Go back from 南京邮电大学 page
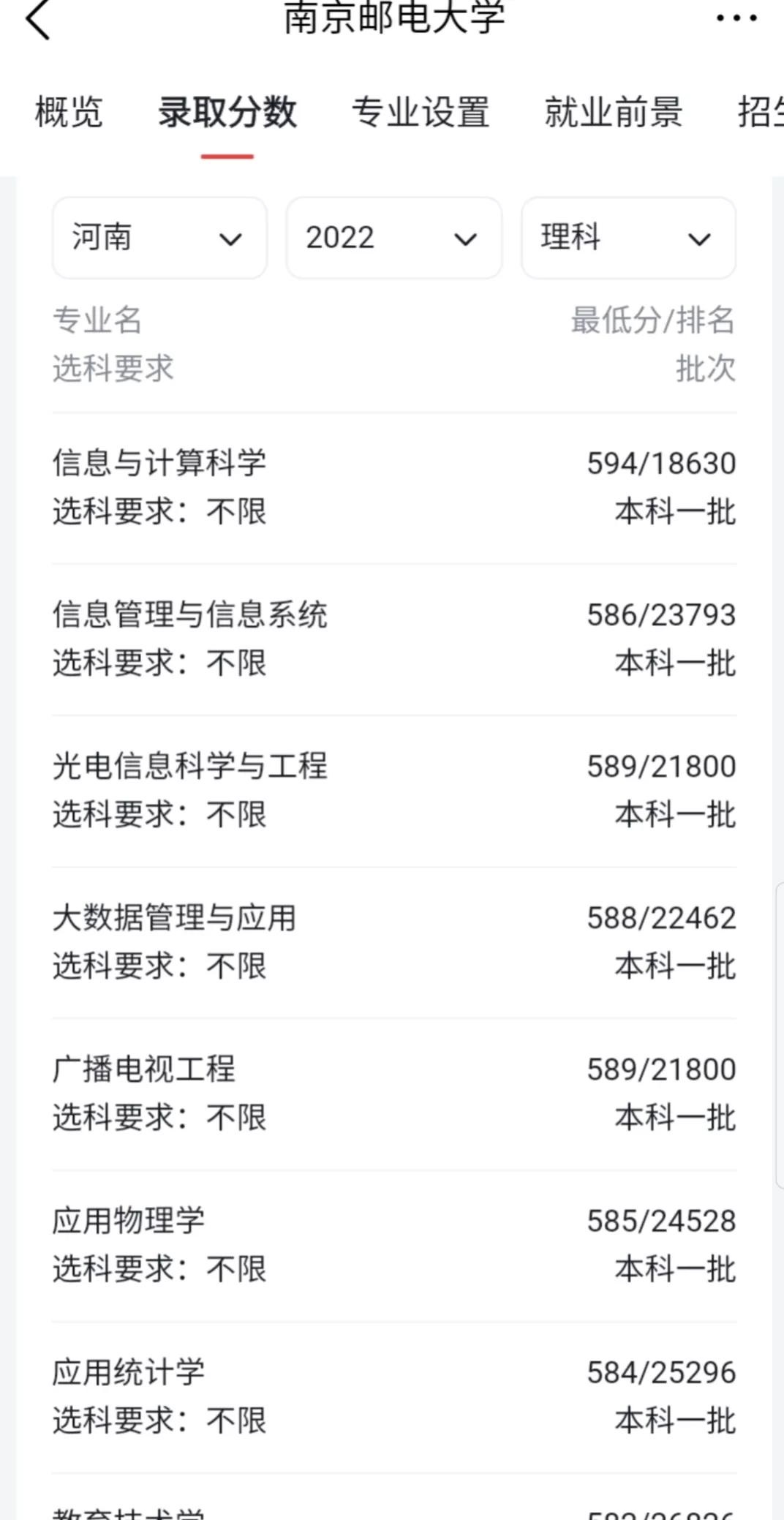The height and width of the screenshot is (1520, 784). (x=38, y=20)
